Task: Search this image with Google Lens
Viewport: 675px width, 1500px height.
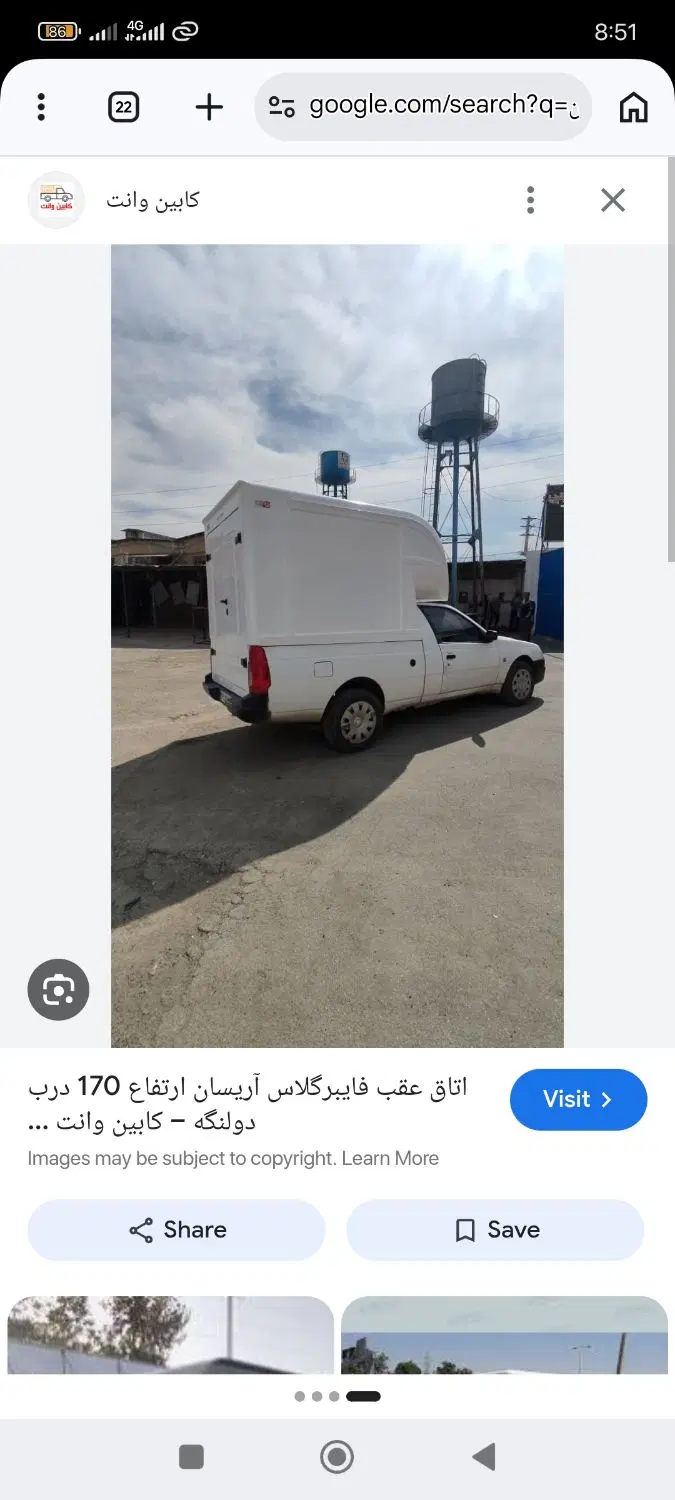Action: 58,990
